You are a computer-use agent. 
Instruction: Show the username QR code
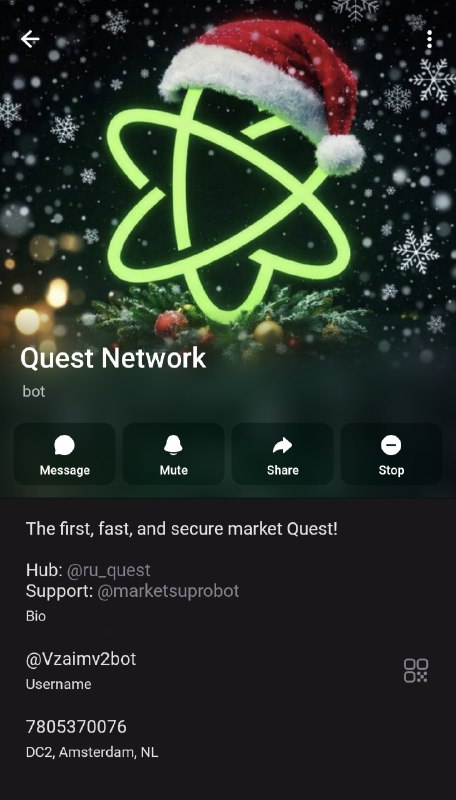coord(416,670)
